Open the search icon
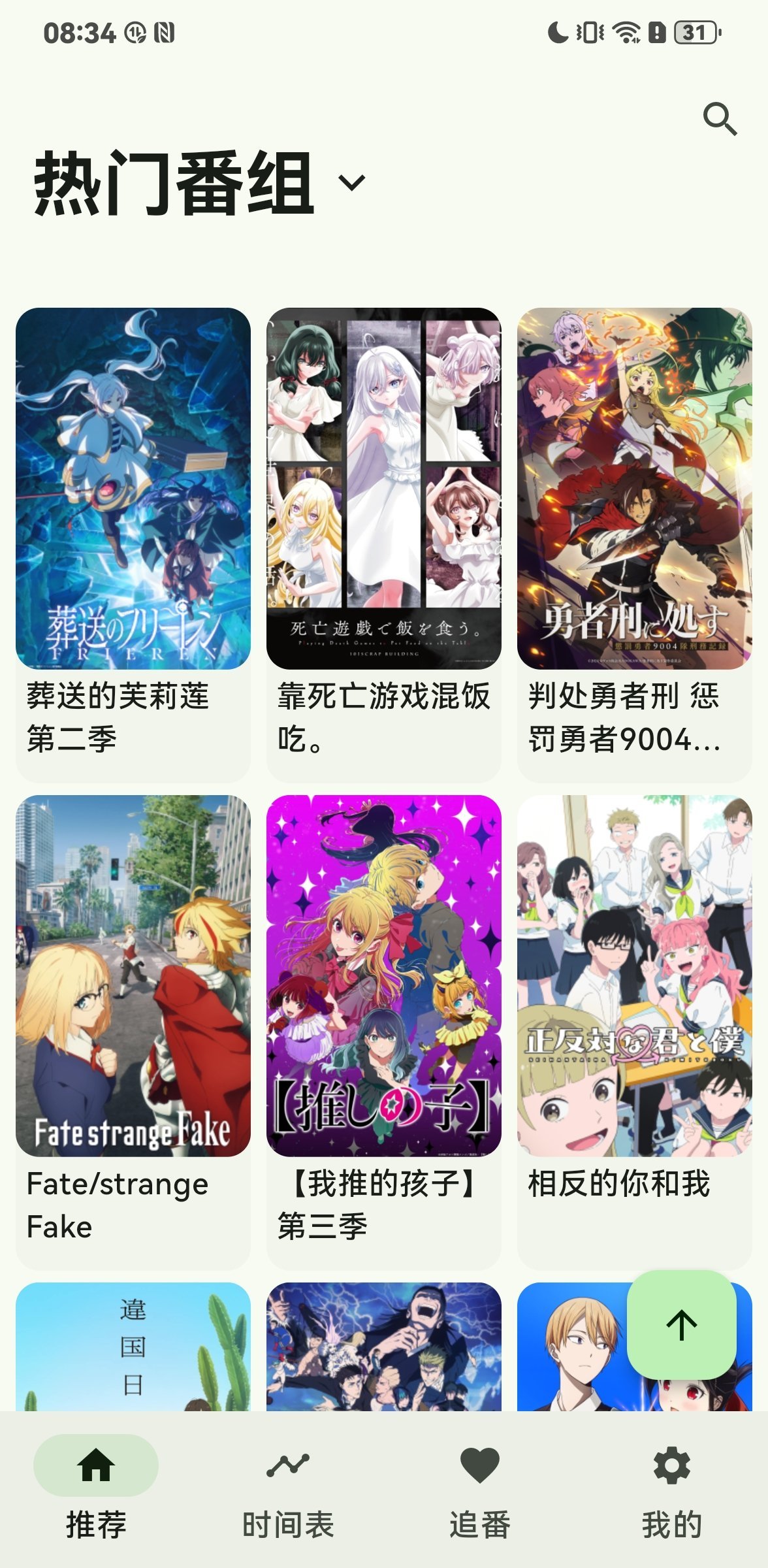The height and width of the screenshot is (1568, 768). [x=720, y=119]
